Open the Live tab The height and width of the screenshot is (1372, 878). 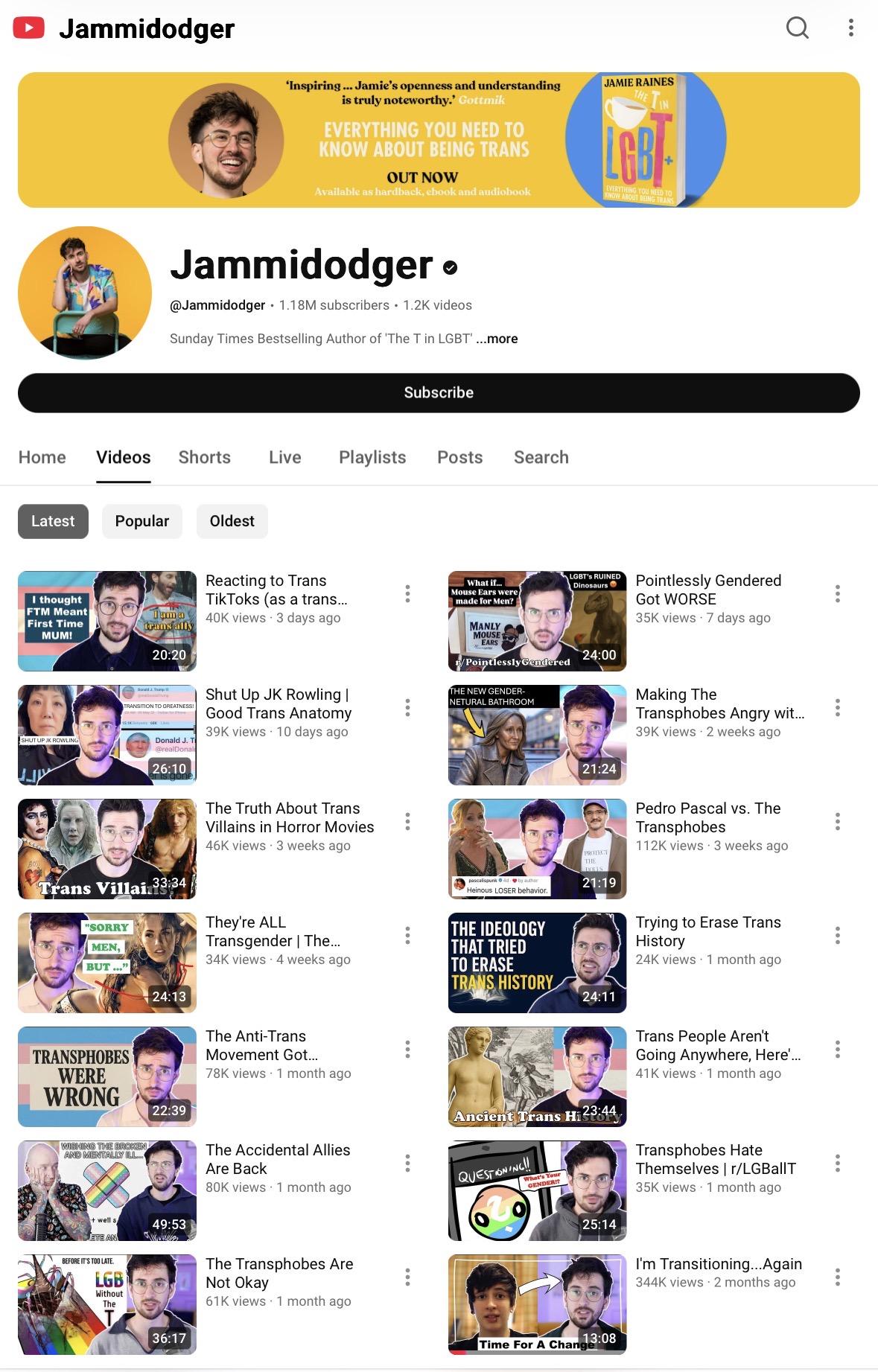point(284,457)
